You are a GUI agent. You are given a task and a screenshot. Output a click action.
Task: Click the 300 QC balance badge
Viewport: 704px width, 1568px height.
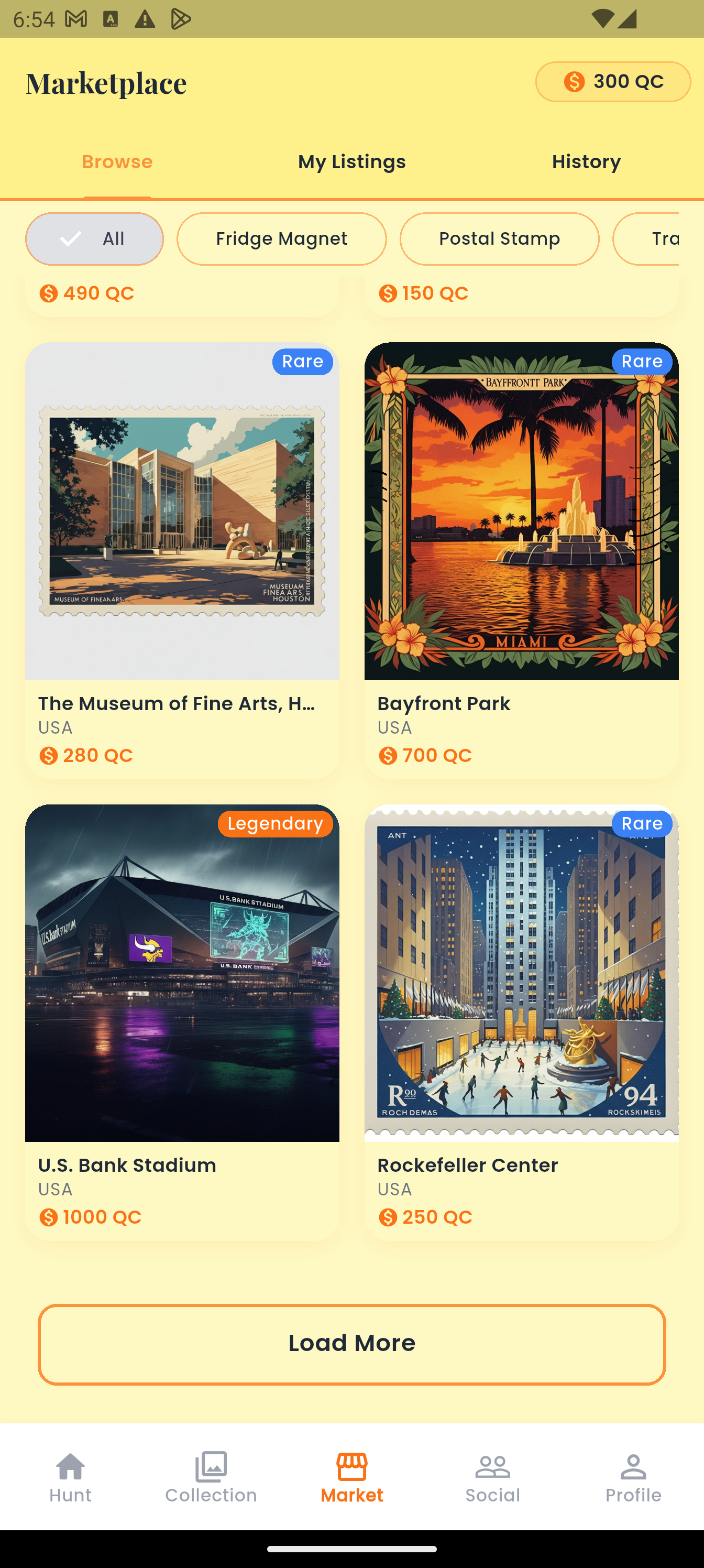pyautogui.click(x=612, y=81)
